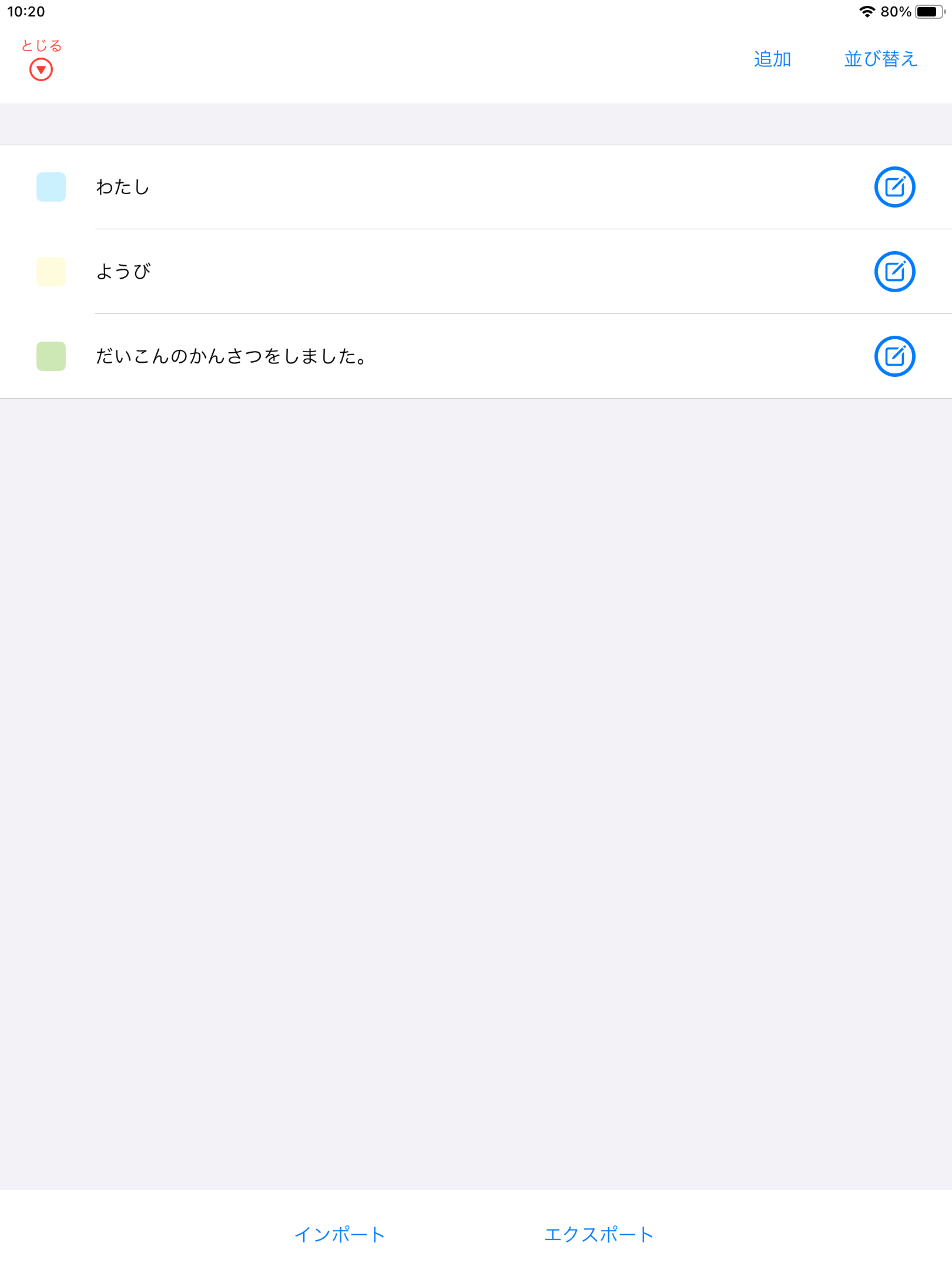Edit the ようび entry
952x1270 pixels.
(894, 272)
